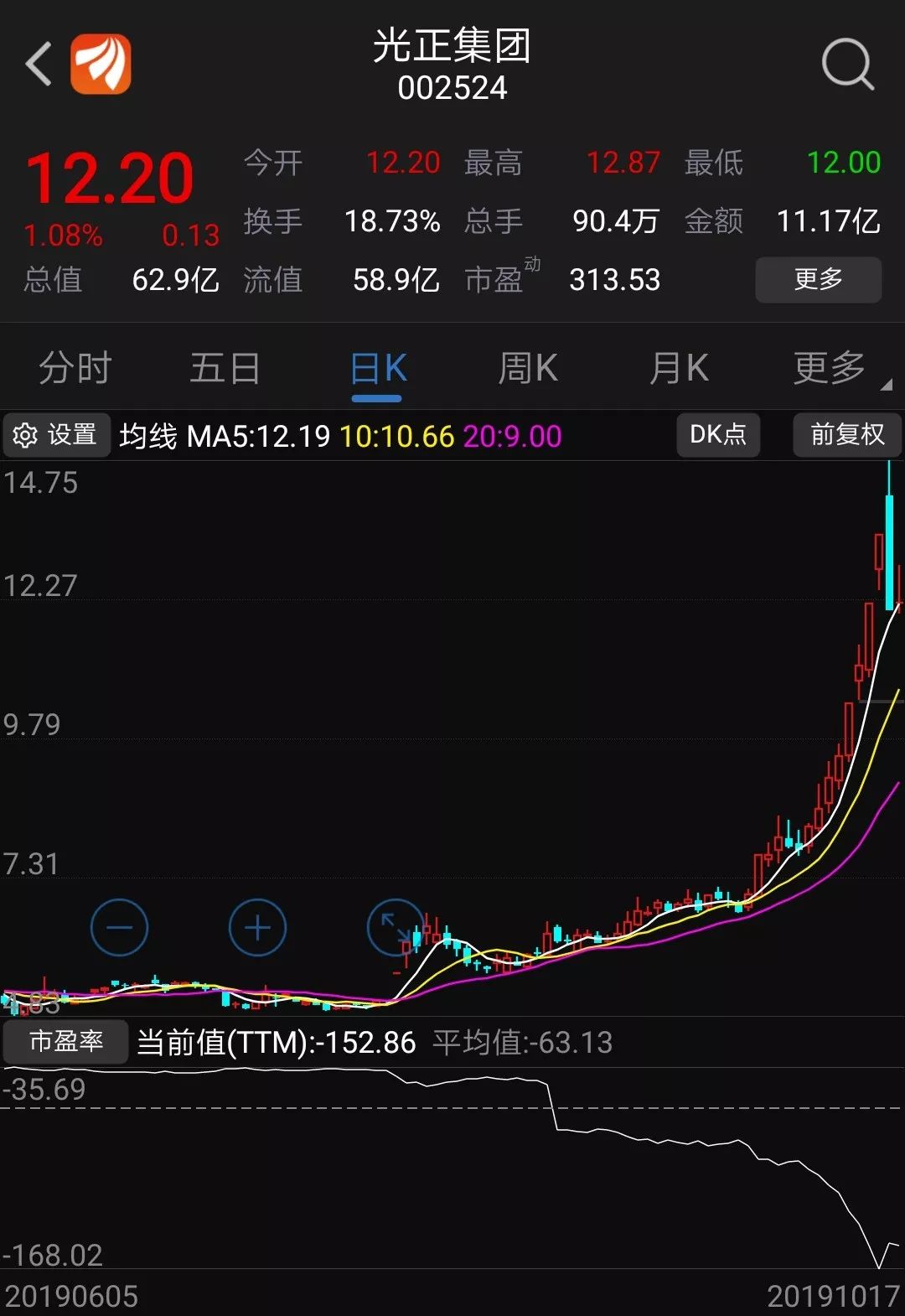
Task: Change the 前复权 adjustment option
Action: [846, 434]
